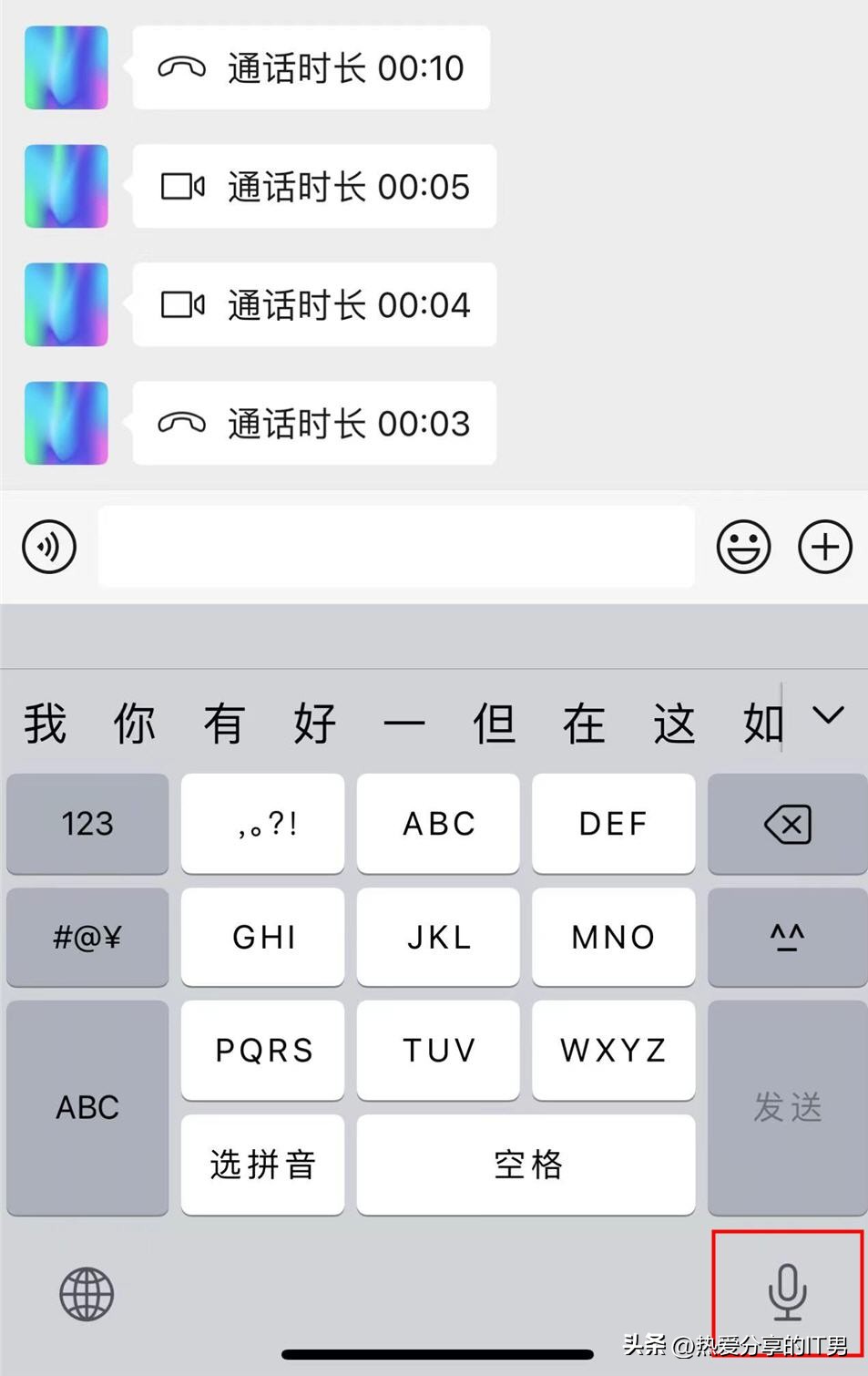
Task: Tap 选拼音 to choose pinyin
Action: pos(262,1164)
